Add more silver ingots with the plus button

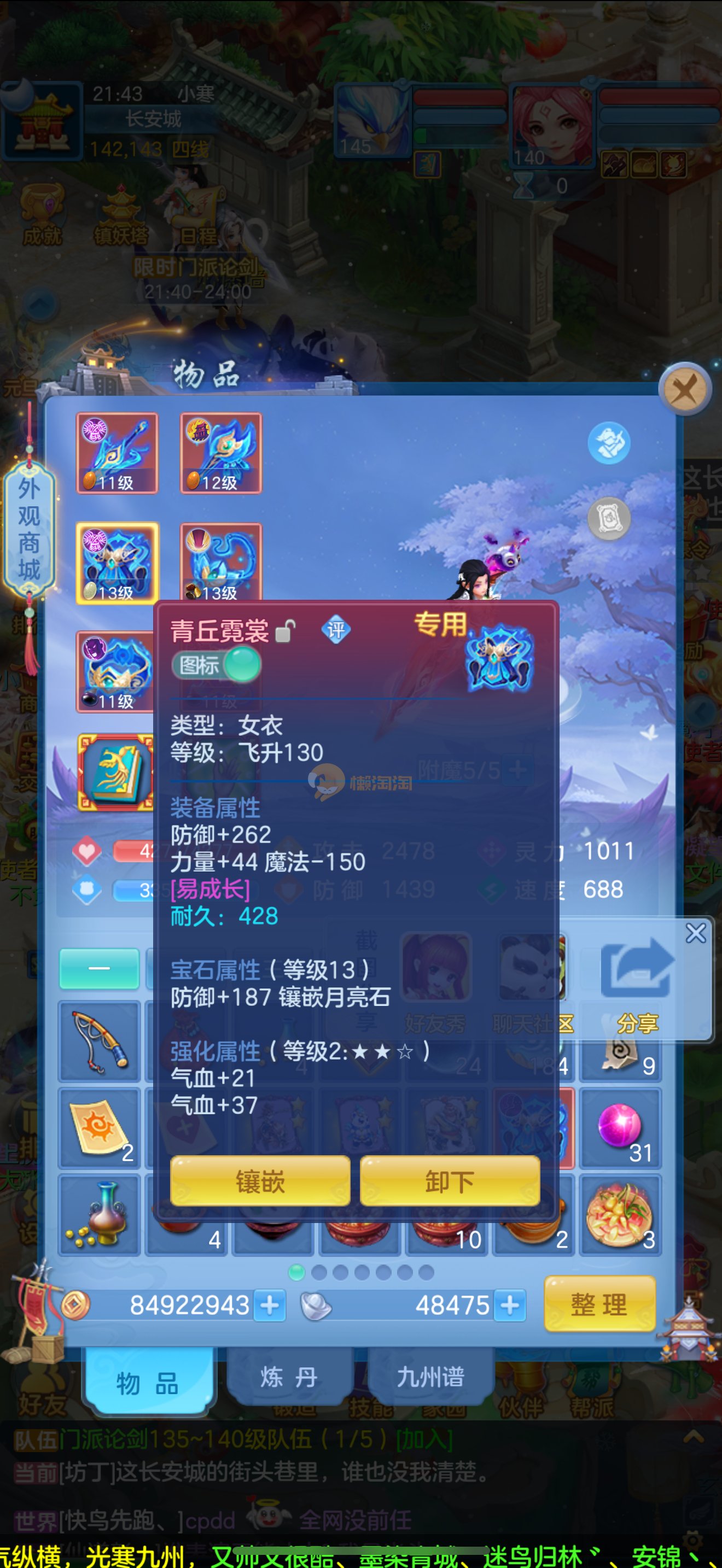tap(510, 1306)
